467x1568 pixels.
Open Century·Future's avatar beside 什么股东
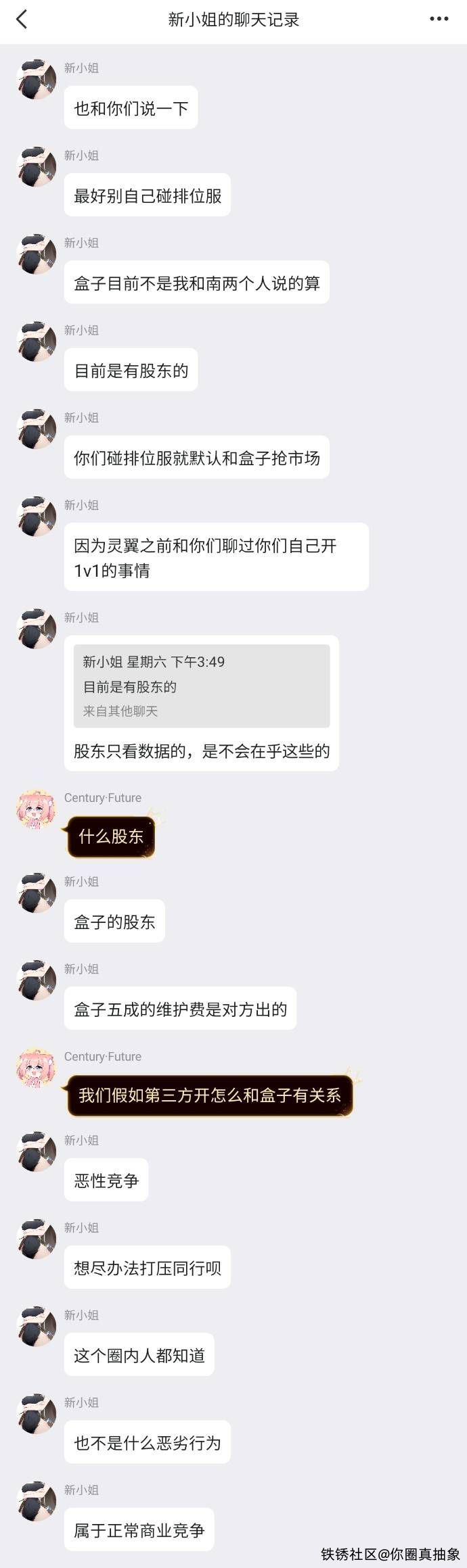point(36,809)
